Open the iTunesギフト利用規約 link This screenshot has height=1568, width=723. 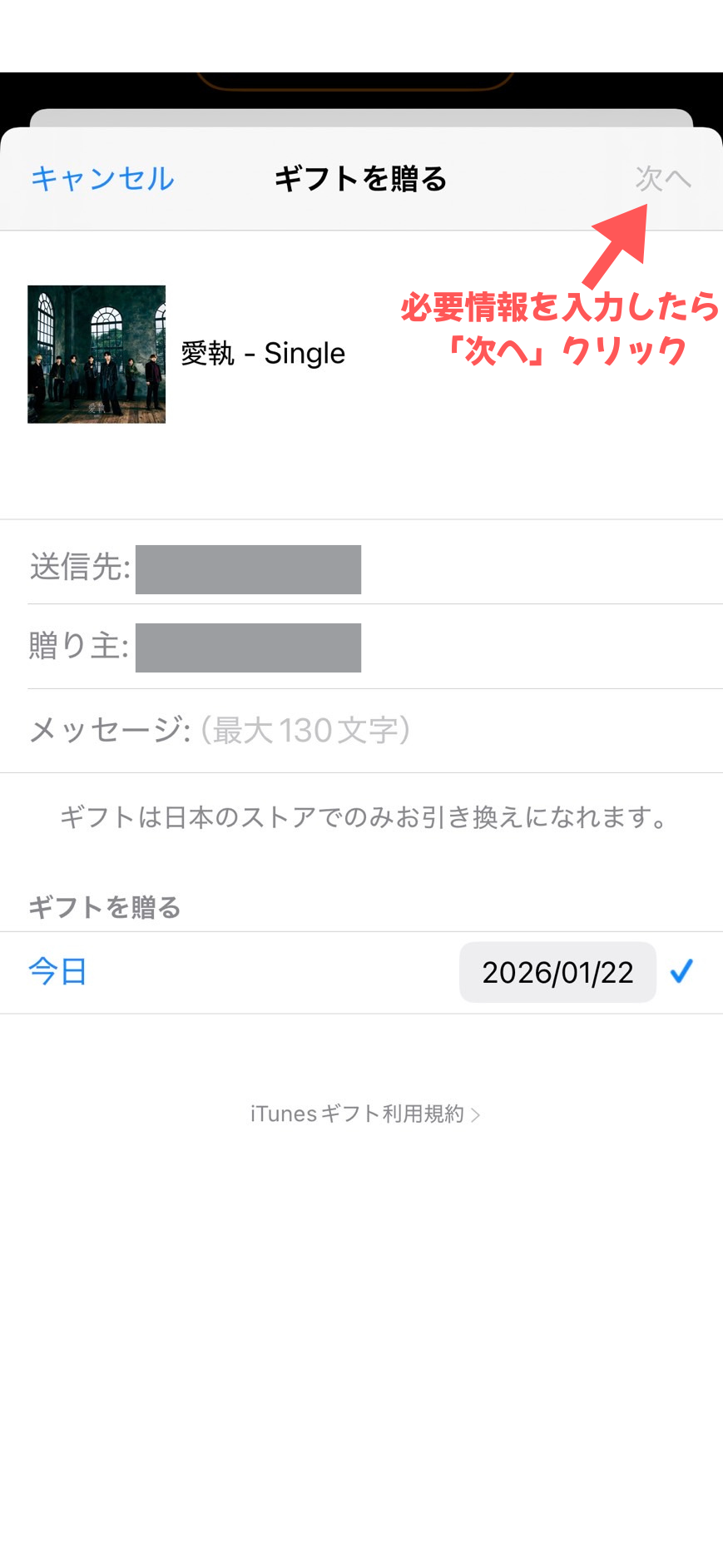tap(364, 1114)
